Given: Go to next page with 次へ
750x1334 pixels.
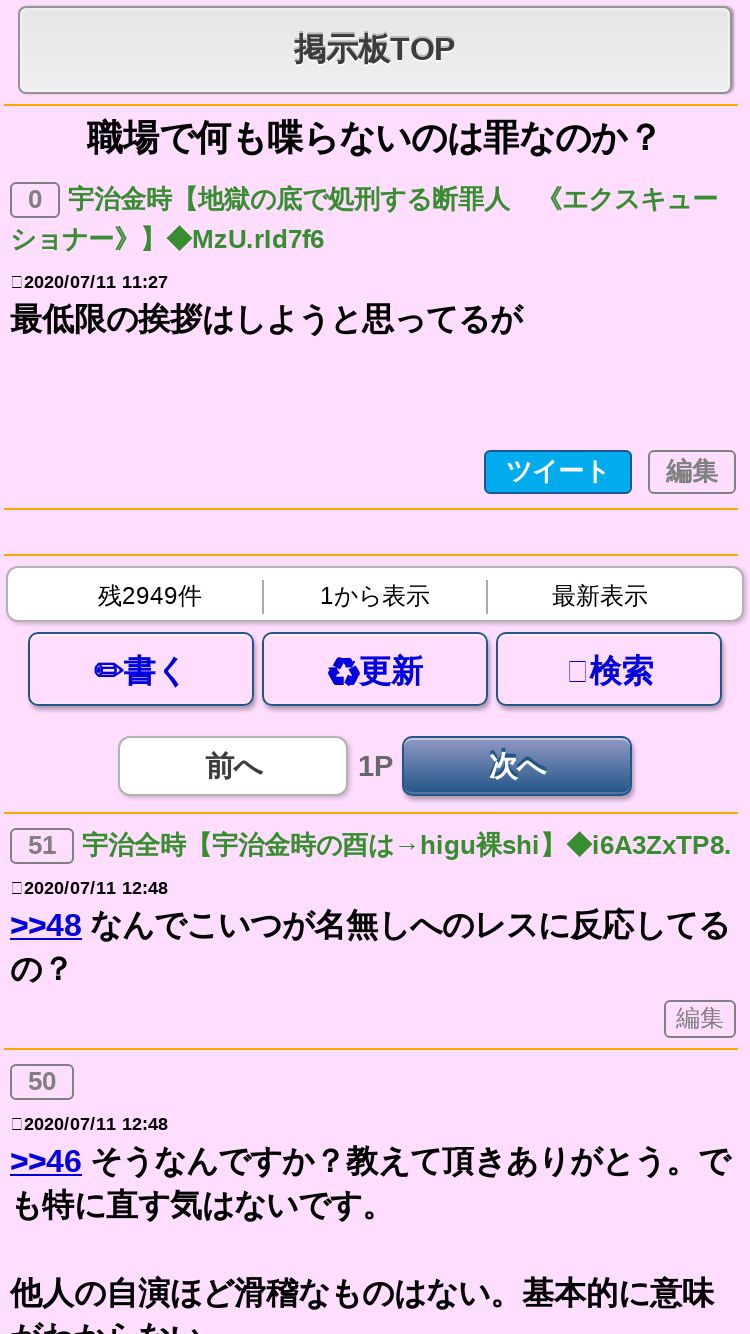Looking at the screenshot, I should [517, 766].
